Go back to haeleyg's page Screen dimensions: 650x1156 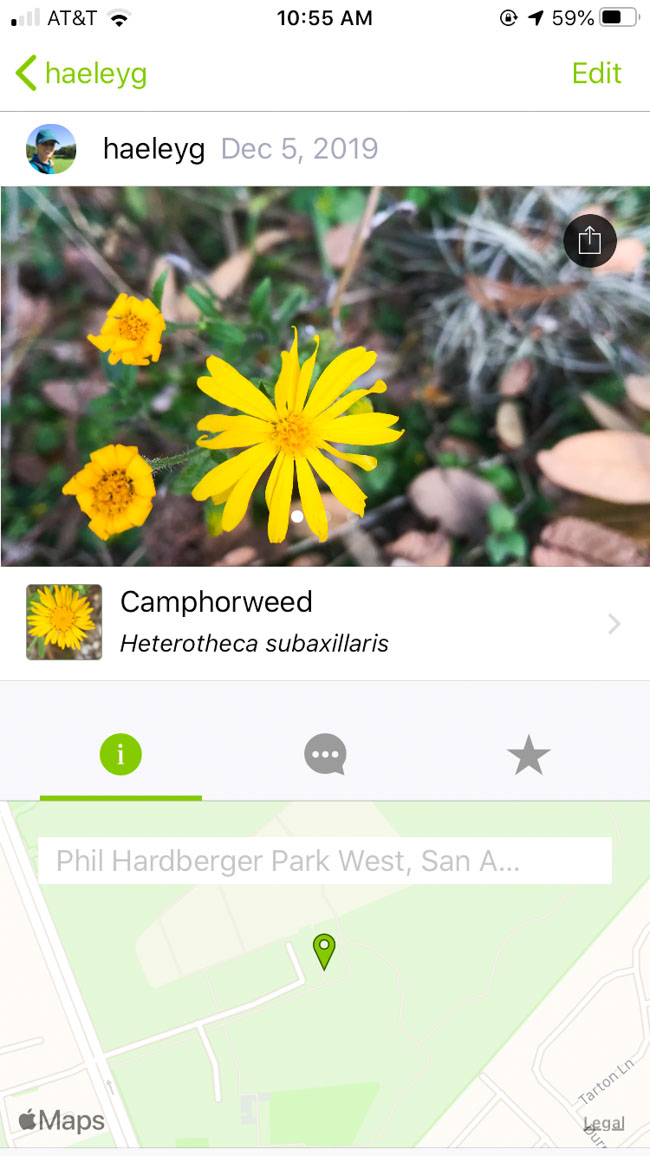coord(80,74)
